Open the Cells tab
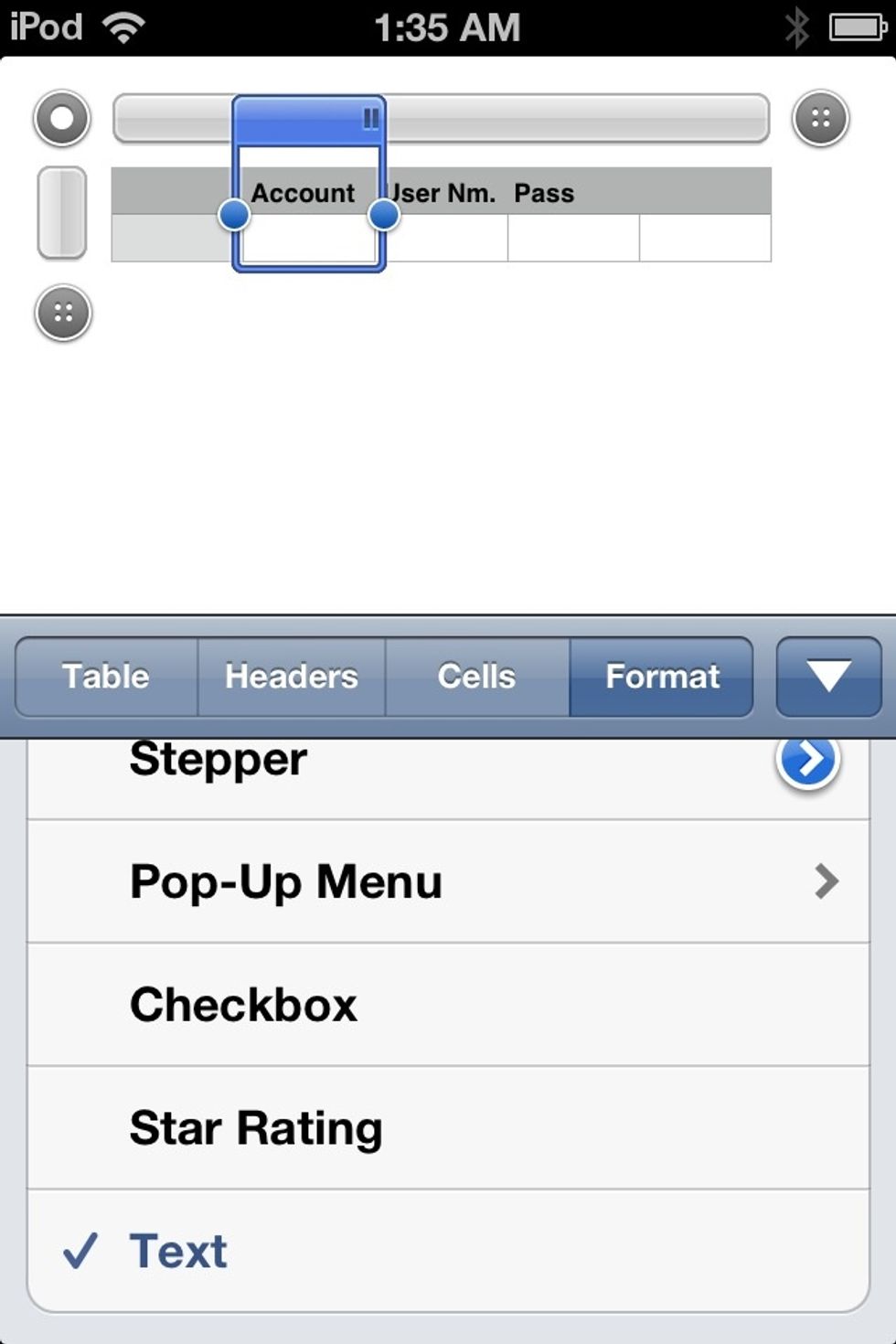 tap(476, 677)
